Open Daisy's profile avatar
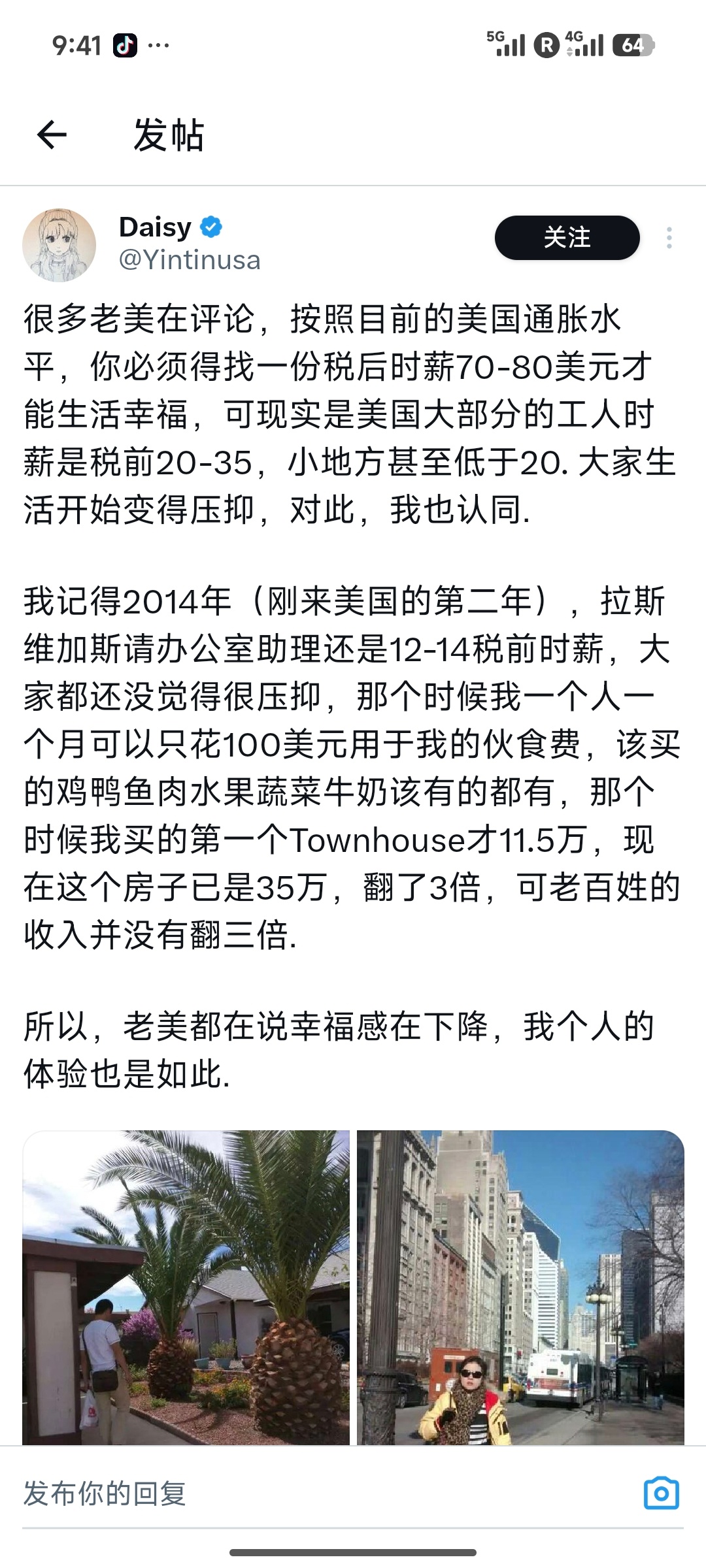Screen dimensions: 706x1568 (x=59, y=245)
